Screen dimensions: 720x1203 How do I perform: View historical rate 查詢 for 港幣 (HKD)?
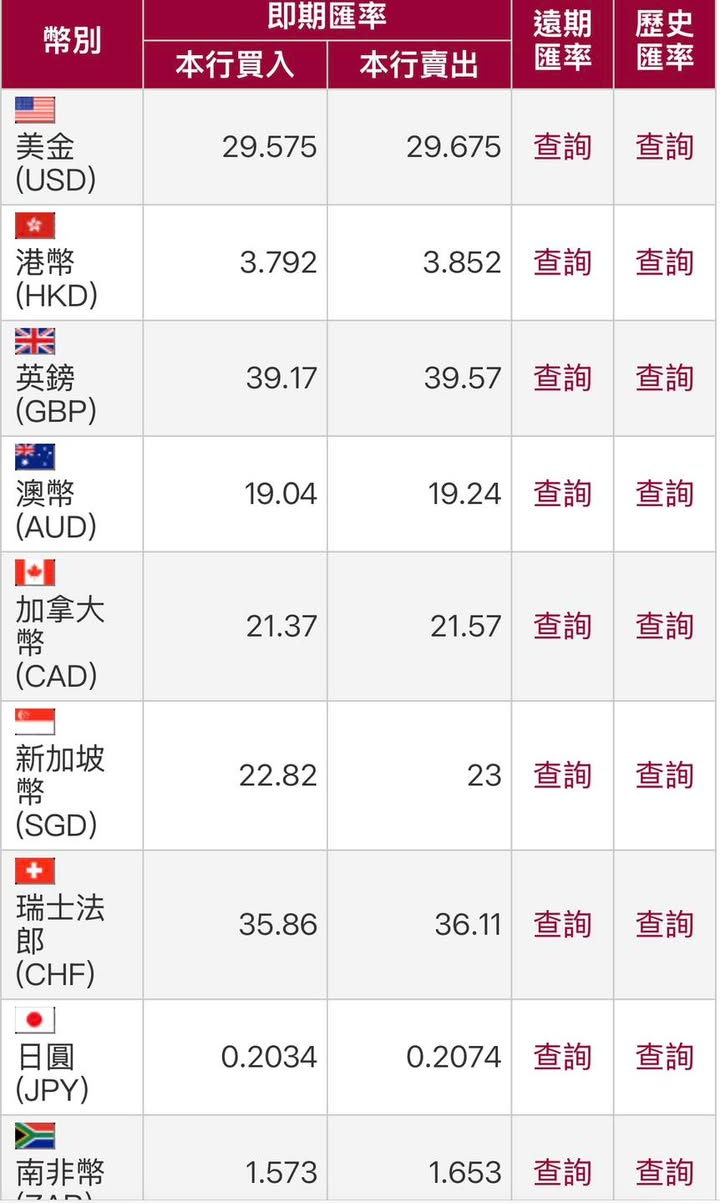pyautogui.click(x=664, y=262)
